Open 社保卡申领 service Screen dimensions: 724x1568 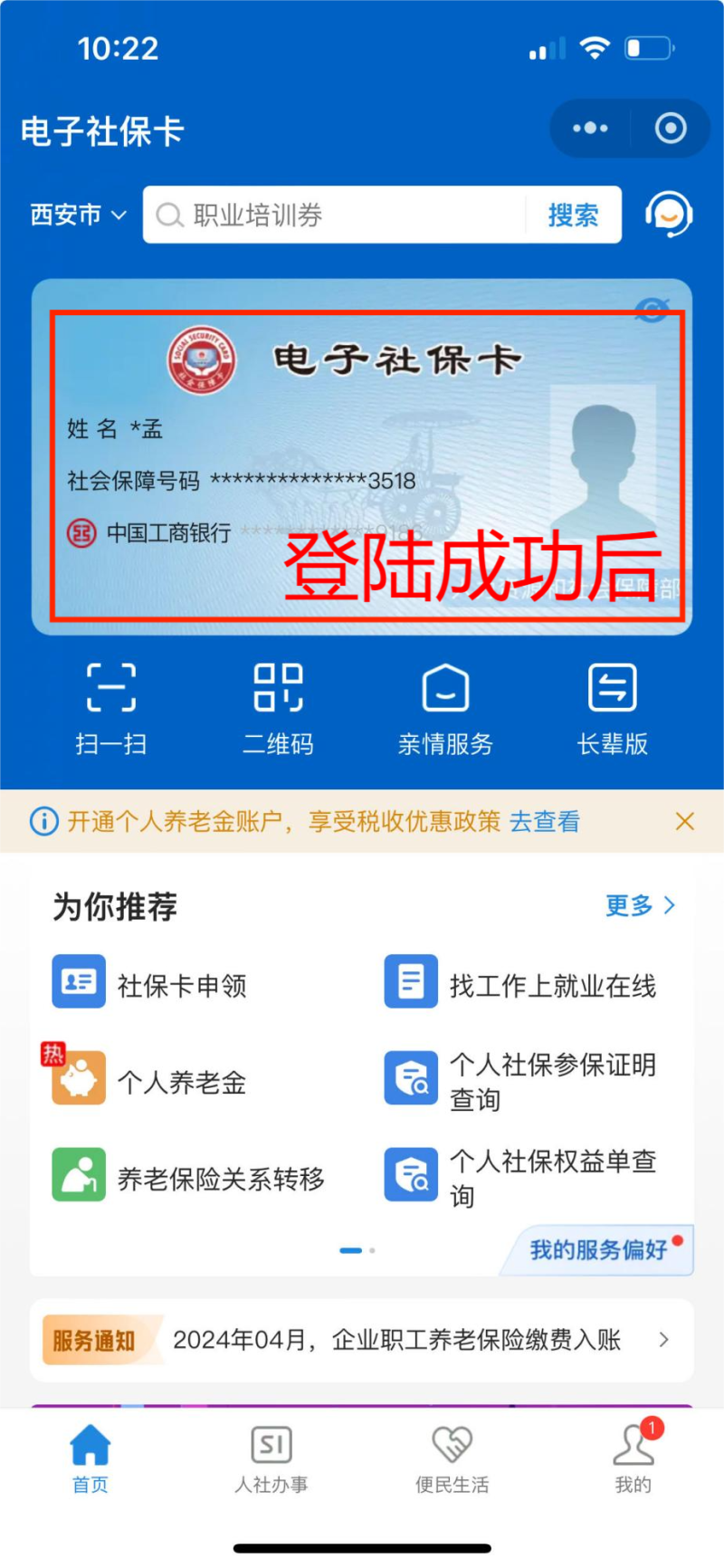point(151,984)
